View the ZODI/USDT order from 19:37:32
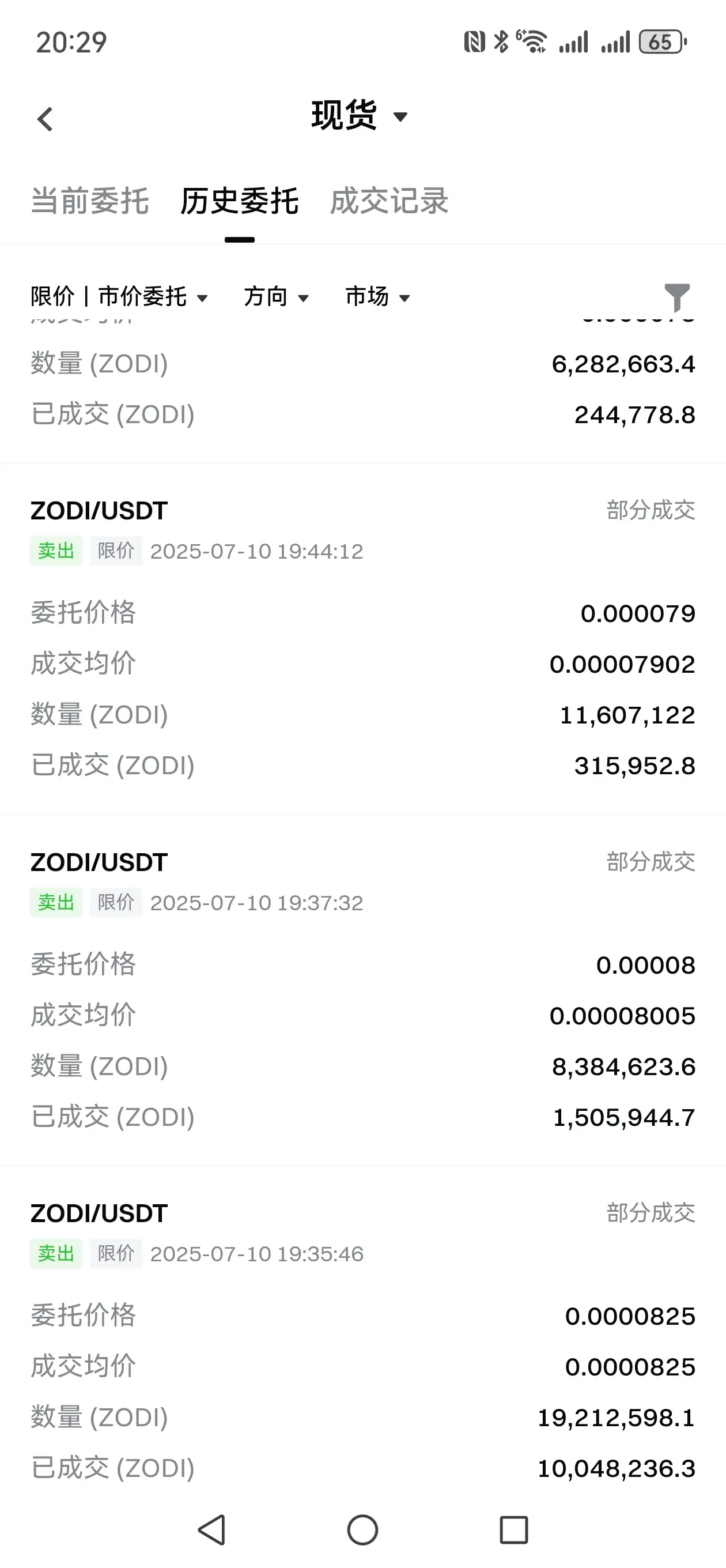Image resolution: width=726 pixels, height=1568 pixels. click(99, 862)
